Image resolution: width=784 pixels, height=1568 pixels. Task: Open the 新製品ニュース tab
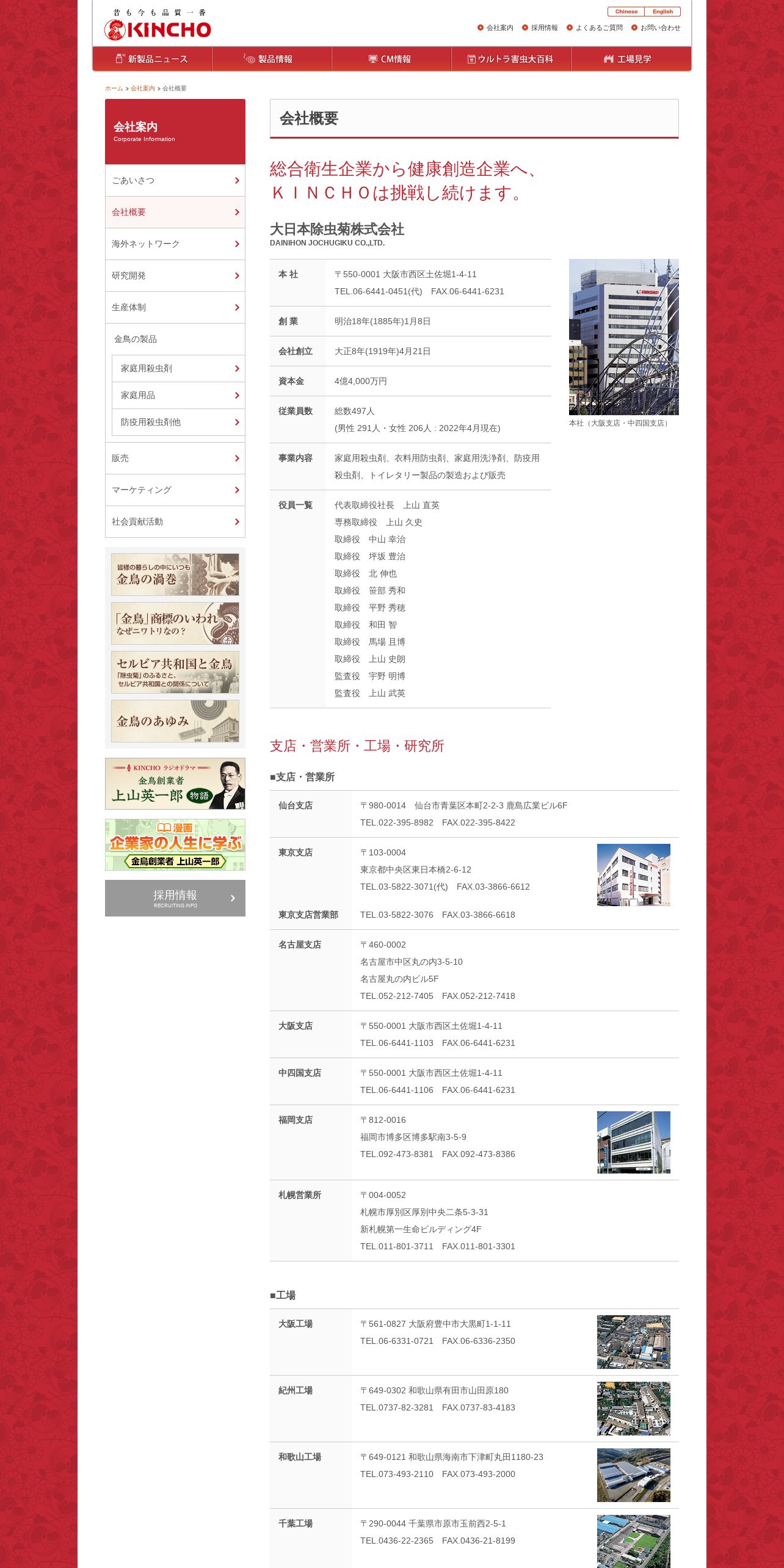(152, 59)
